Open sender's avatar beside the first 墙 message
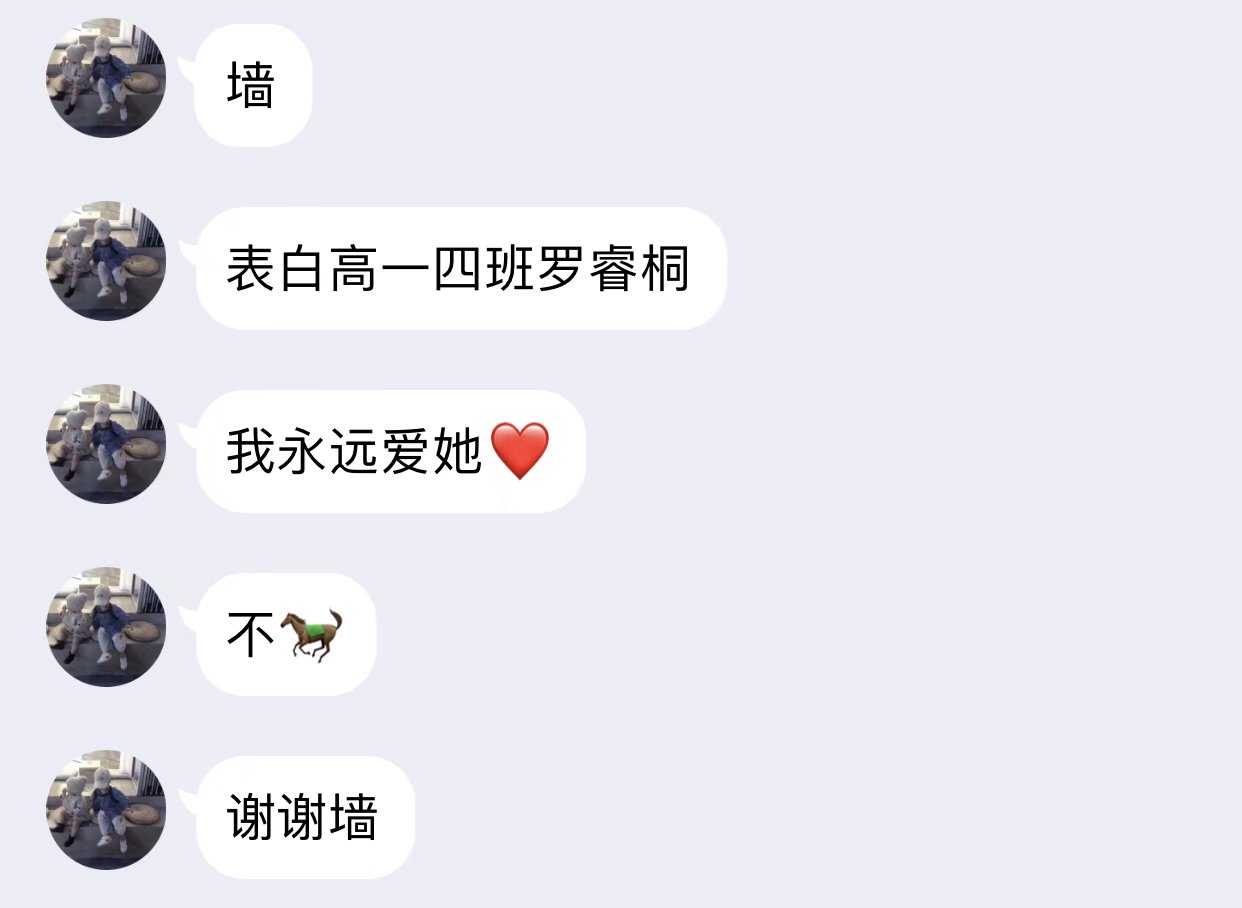 point(106,78)
